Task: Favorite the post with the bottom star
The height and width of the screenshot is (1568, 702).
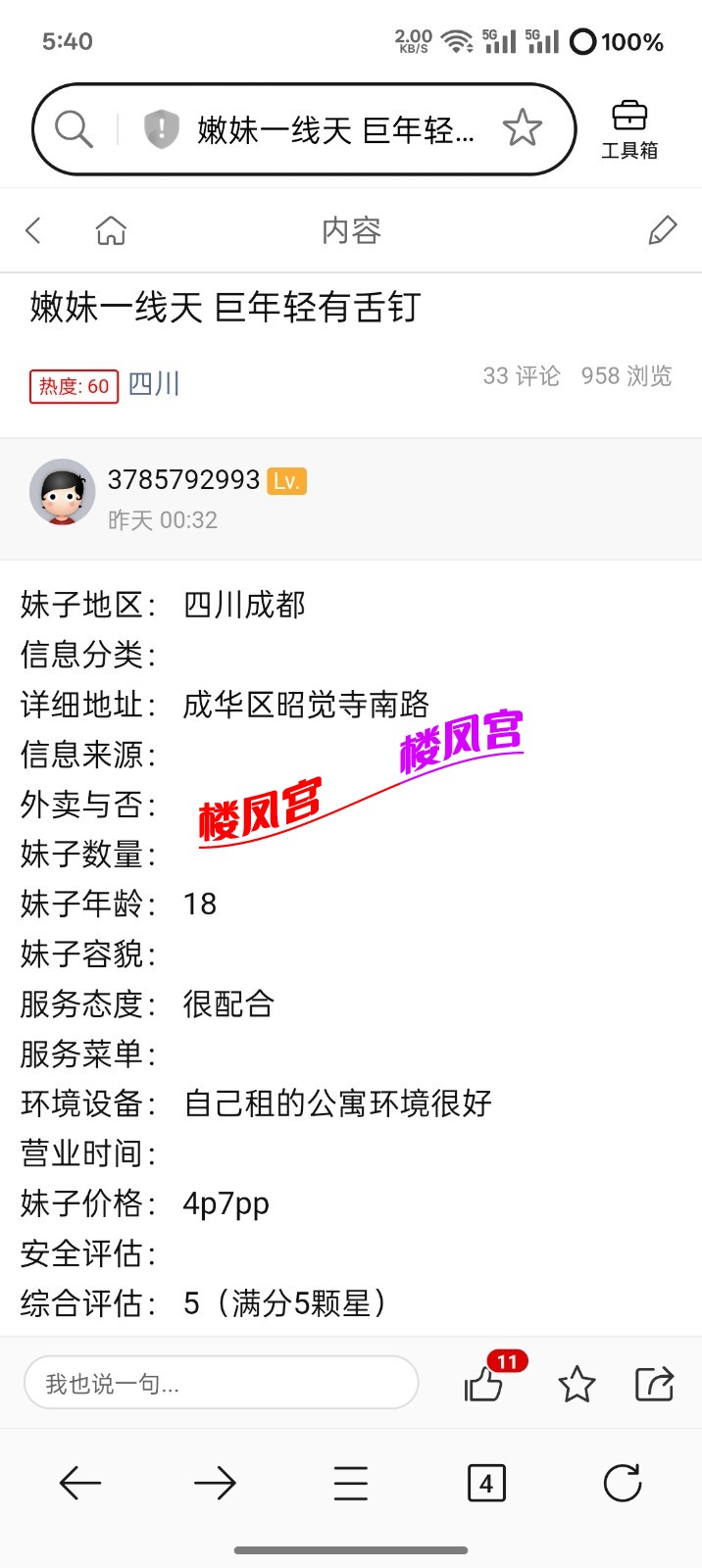Action: pyautogui.click(x=577, y=1384)
